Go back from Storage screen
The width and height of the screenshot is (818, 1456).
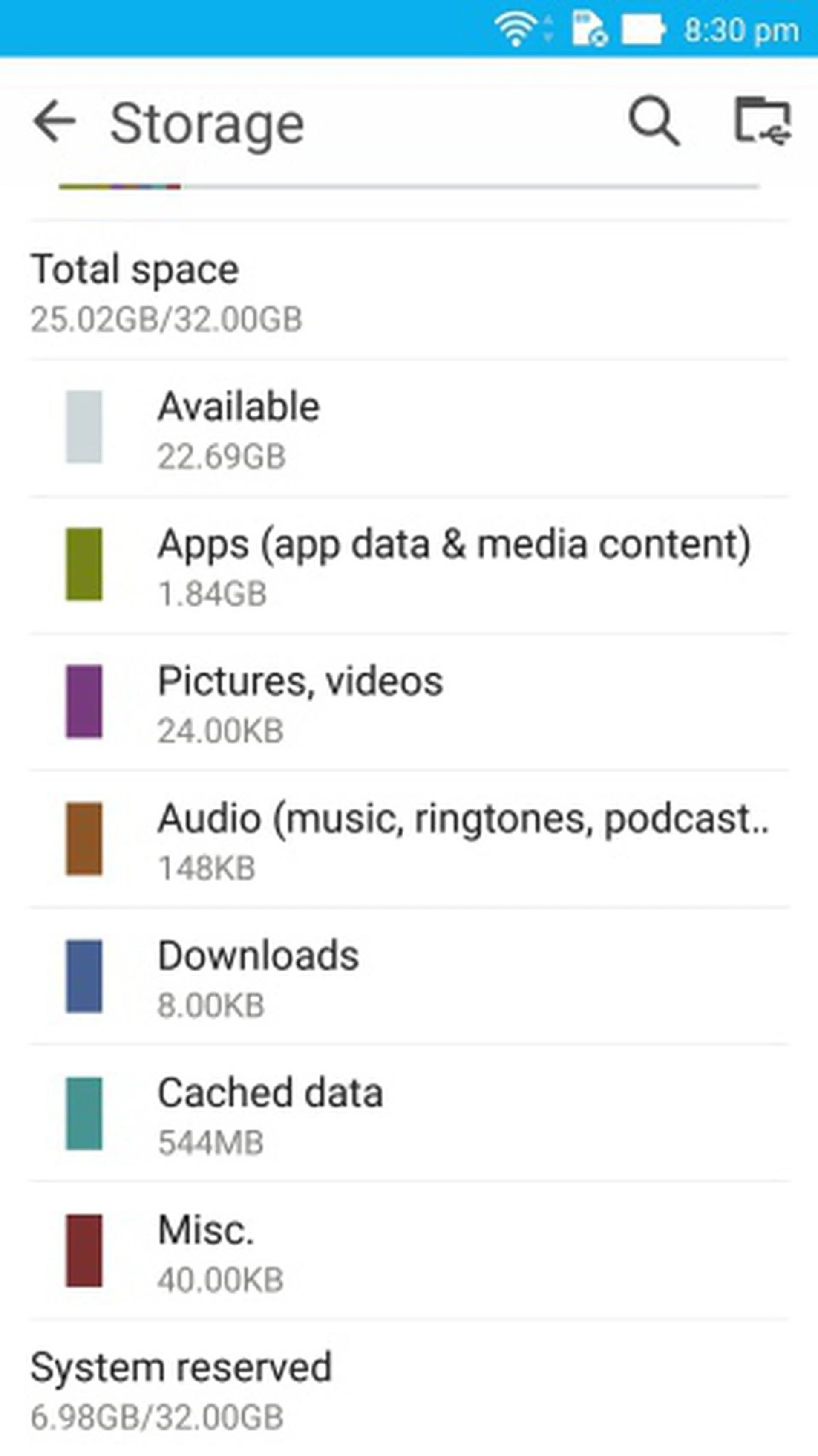[54, 121]
